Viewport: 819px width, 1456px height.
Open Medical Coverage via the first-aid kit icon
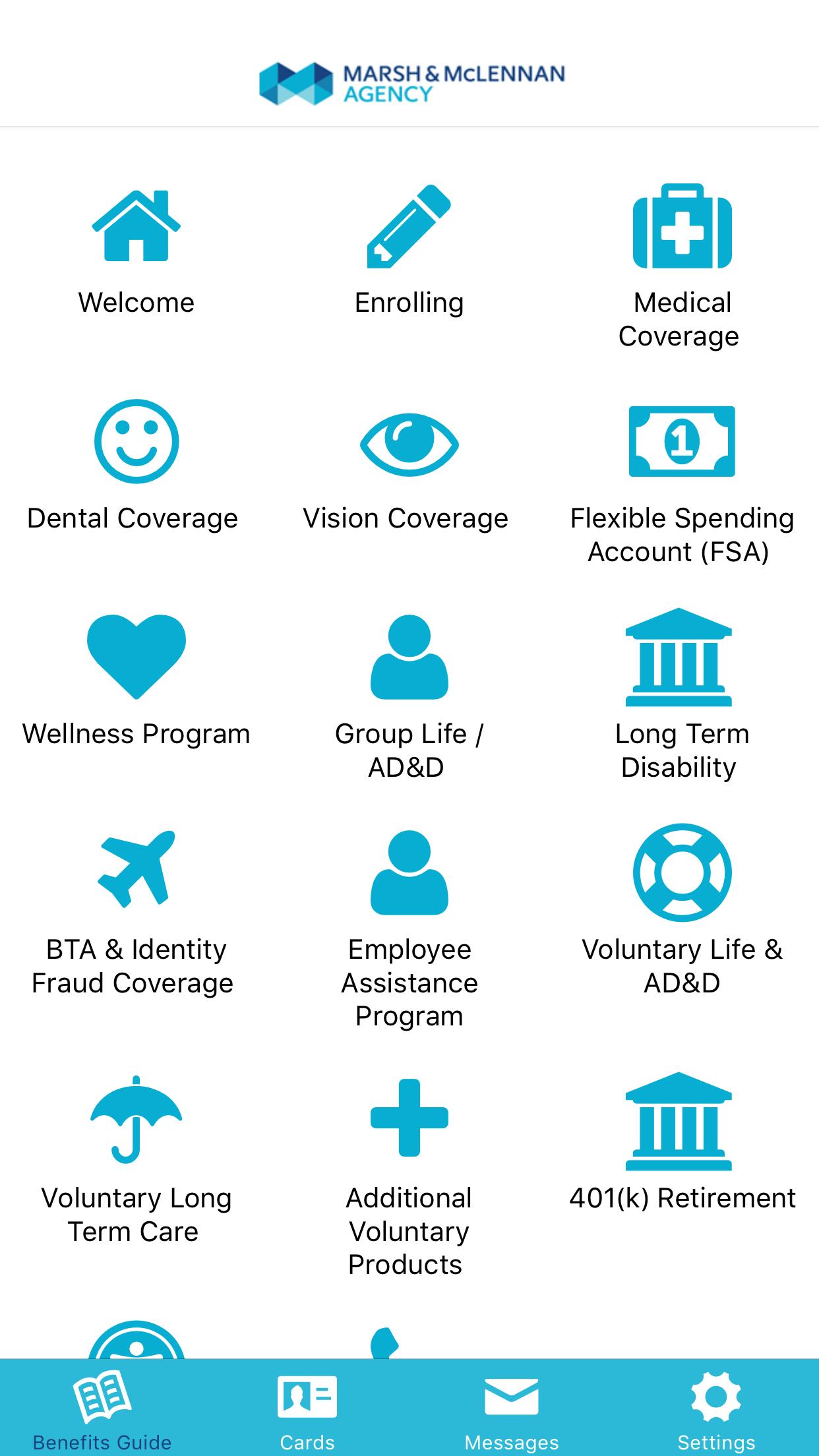(x=682, y=228)
